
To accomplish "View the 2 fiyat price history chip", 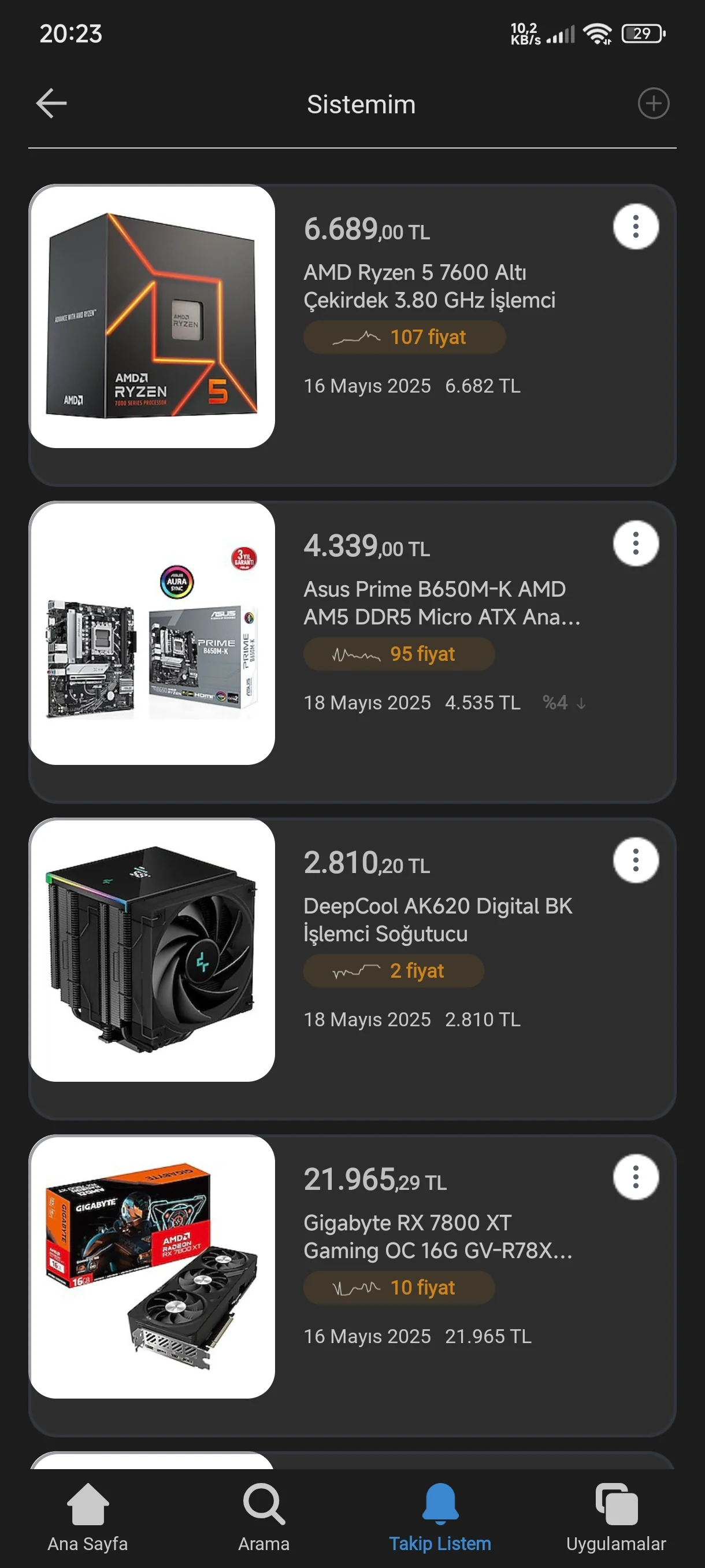I will [x=394, y=971].
